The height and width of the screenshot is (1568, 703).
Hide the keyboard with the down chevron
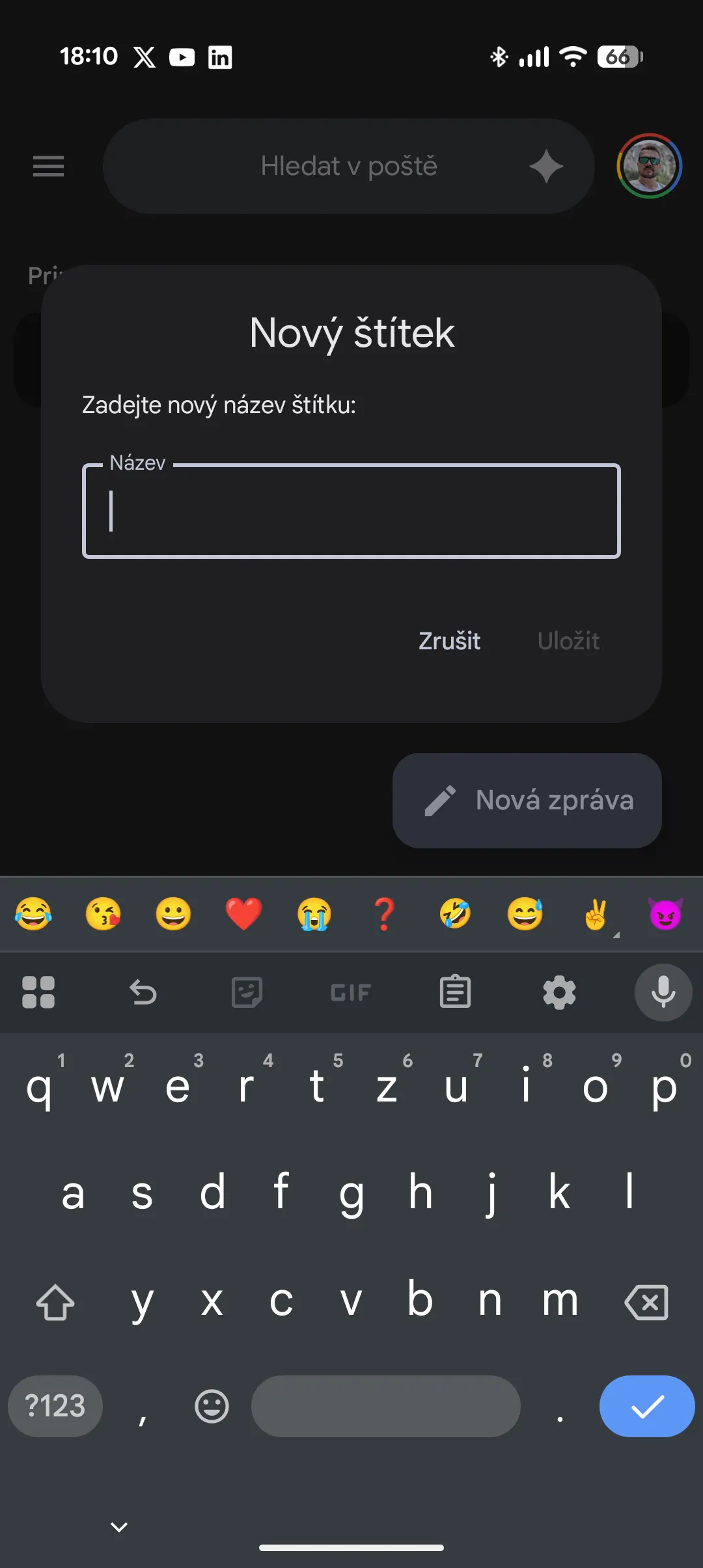(x=119, y=1526)
